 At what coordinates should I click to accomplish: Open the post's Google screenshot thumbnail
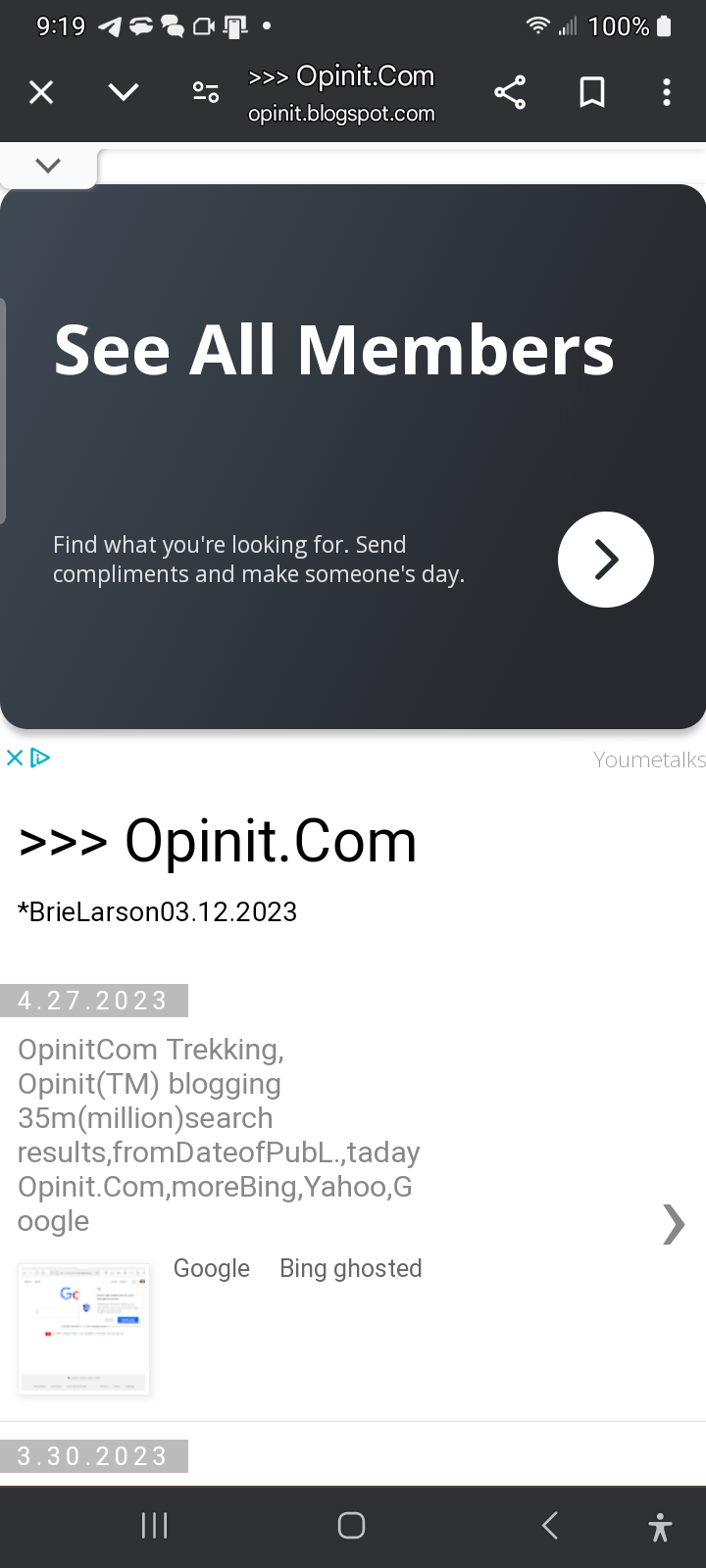84,1328
